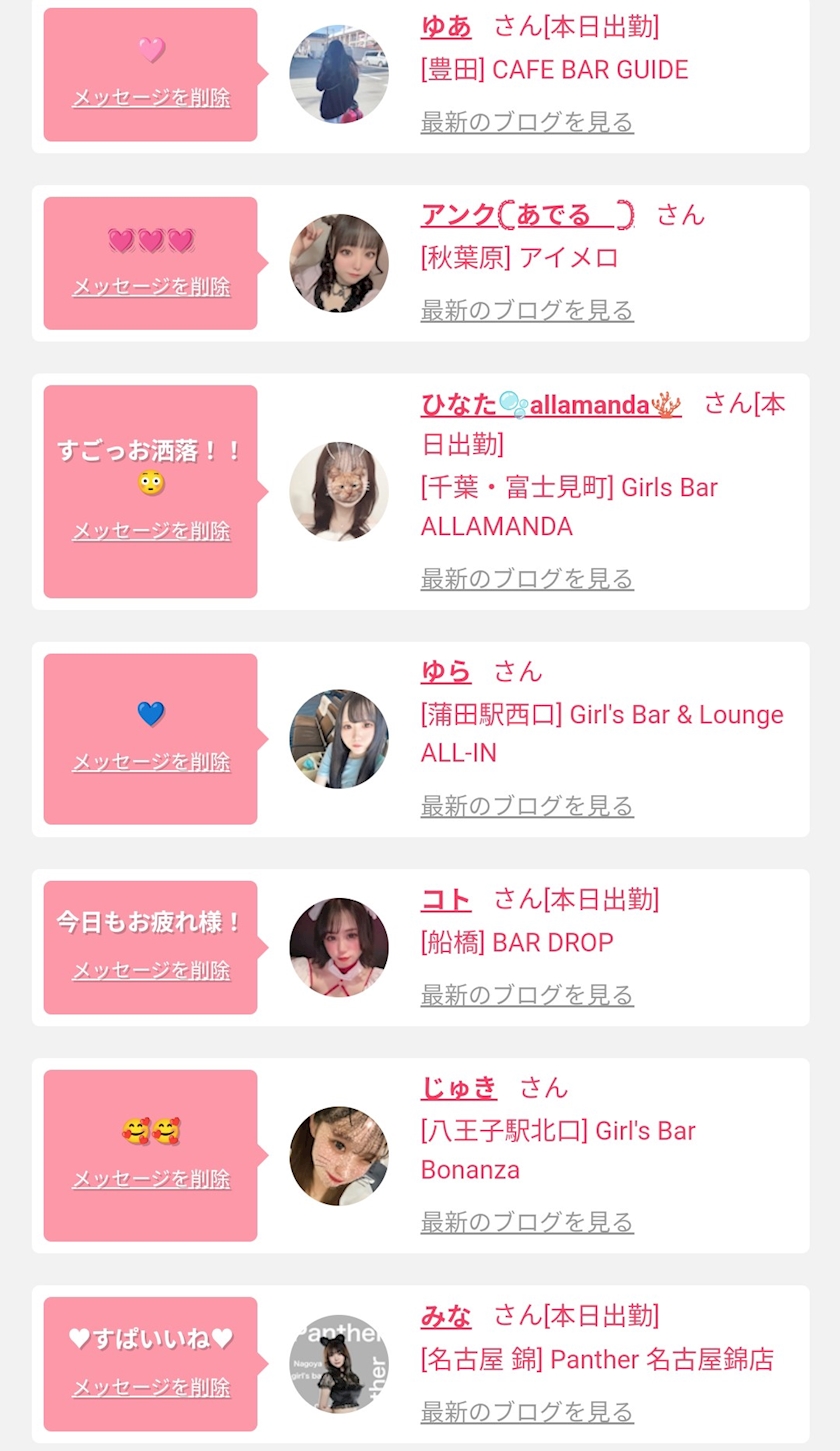This screenshot has height=1451, width=840.
Task: Open じゅき's profile name link
Action: point(459,1087)
